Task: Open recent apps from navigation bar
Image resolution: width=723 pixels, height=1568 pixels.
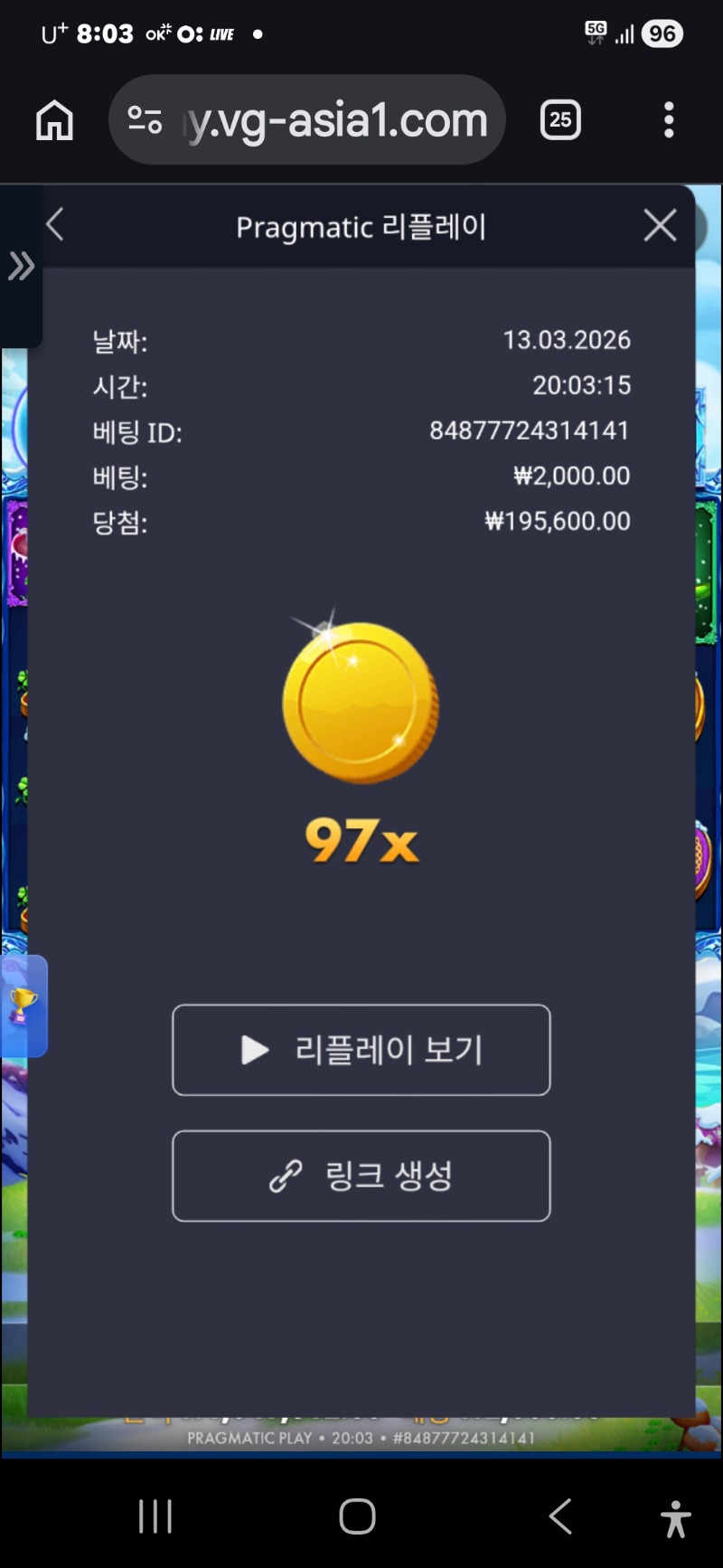Action: tap(155, 1516)
